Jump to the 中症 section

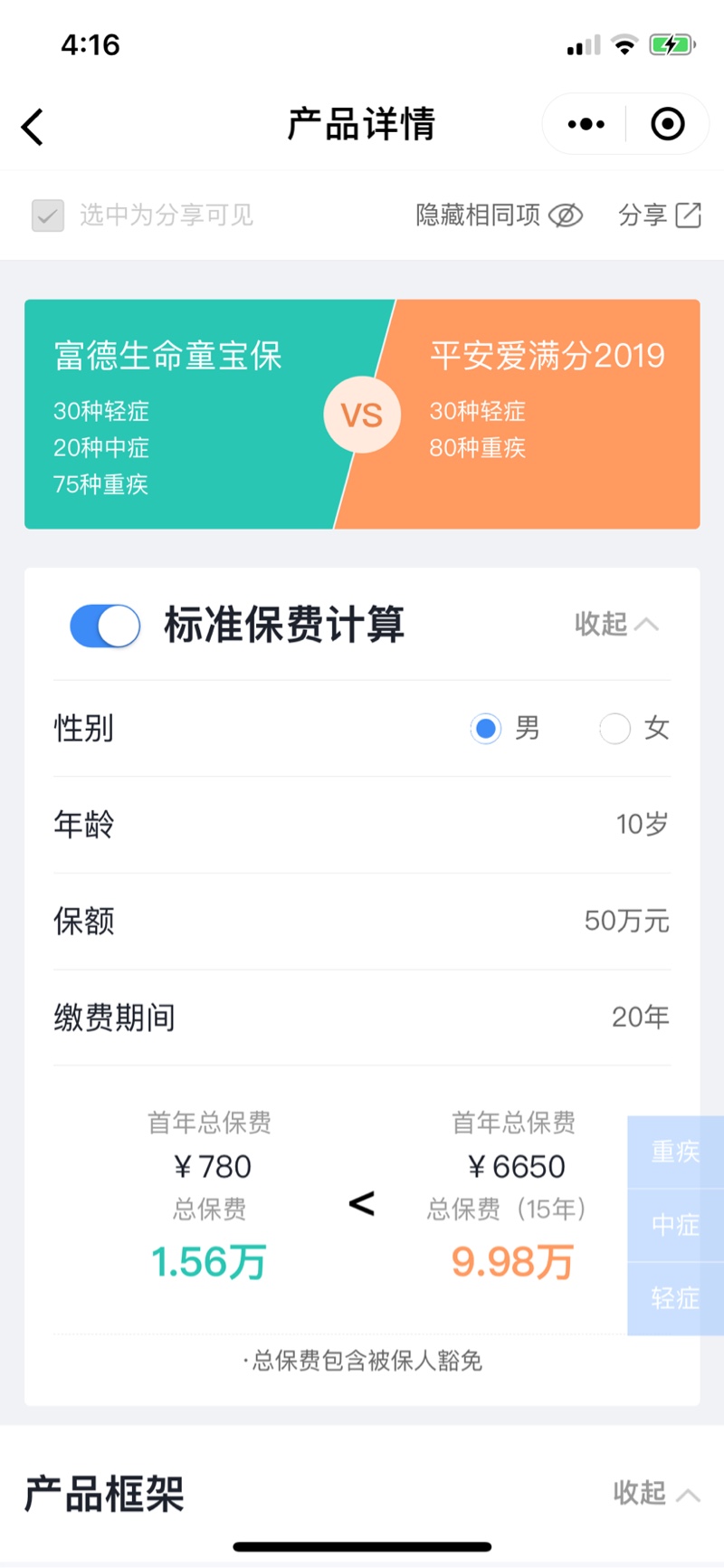tap(675, 1225)
